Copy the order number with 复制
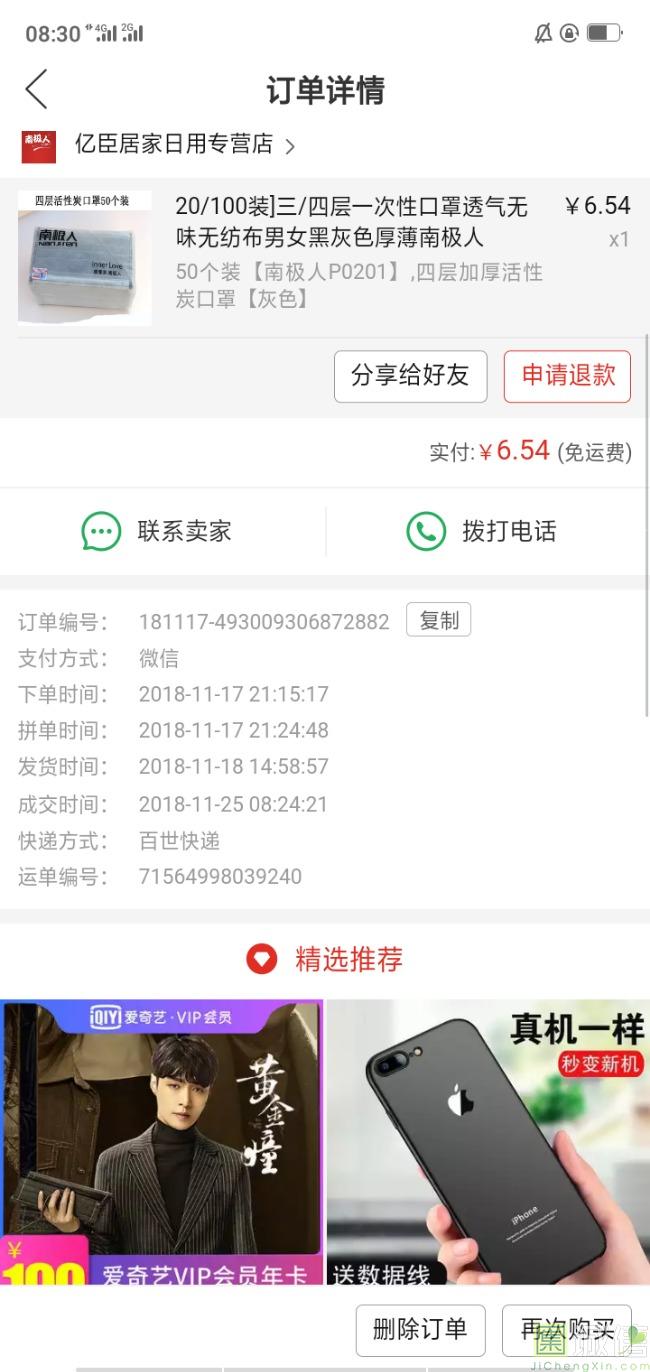Image resolution: width=650 pixels, height=1372 pixels. [x=438, y=621]
